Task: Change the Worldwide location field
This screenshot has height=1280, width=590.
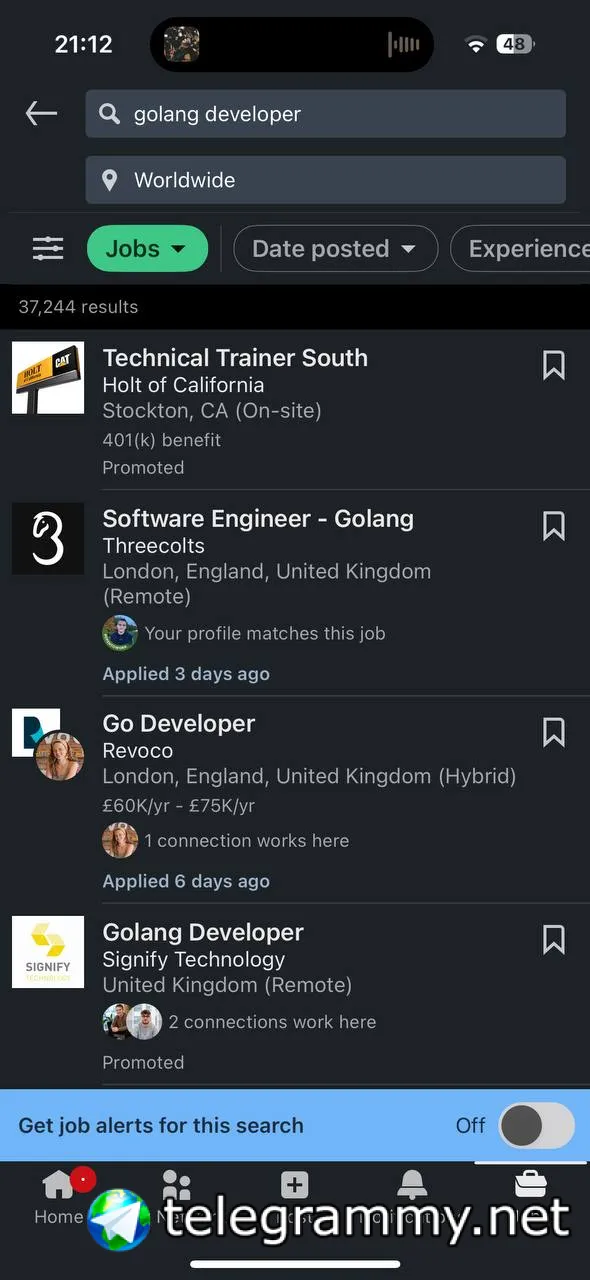Action: pyautogui.click(x=326, y=180)
